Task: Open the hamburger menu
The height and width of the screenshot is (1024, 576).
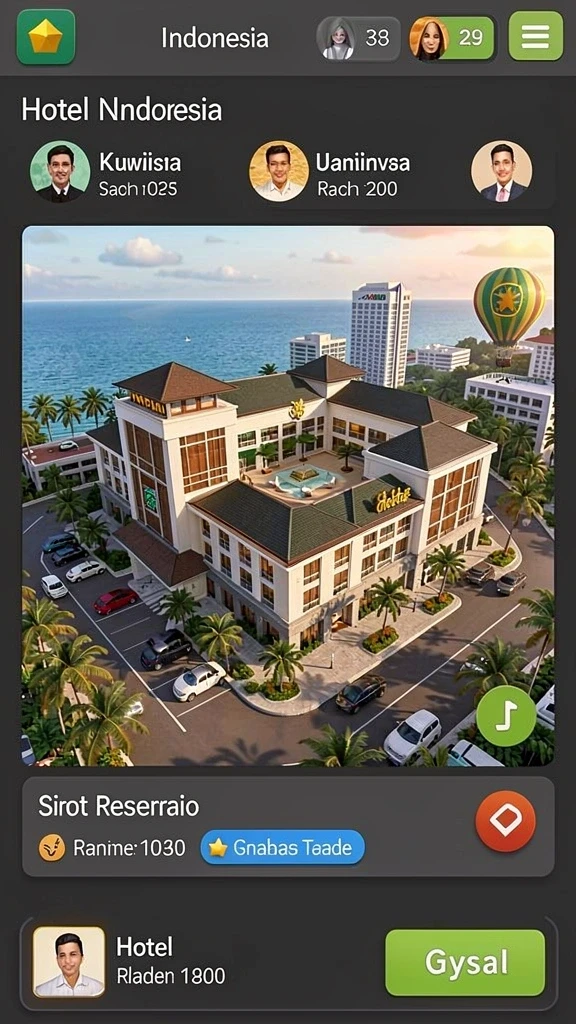Action: click(x=536, y=36)
